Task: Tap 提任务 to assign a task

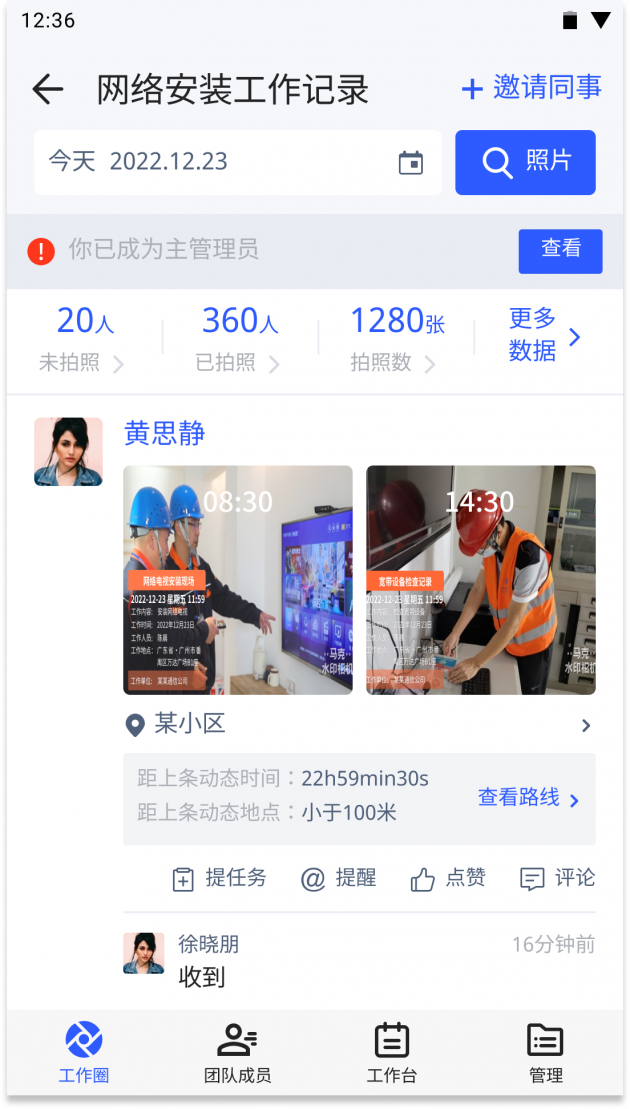Action: click(x=220, y=879)
